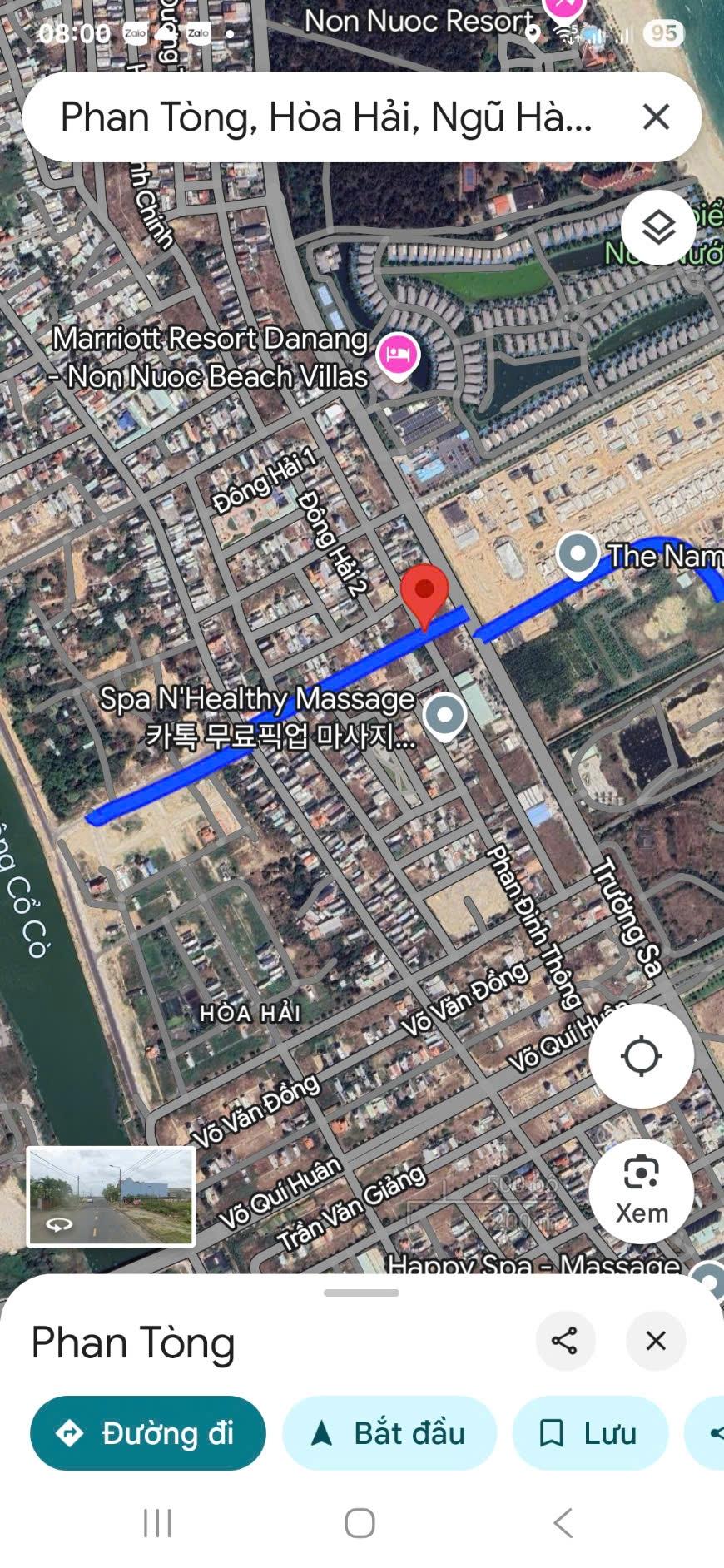Save this place with Lưu
The height and width of the screenshot is (1568, 724).
[590, 1433]
